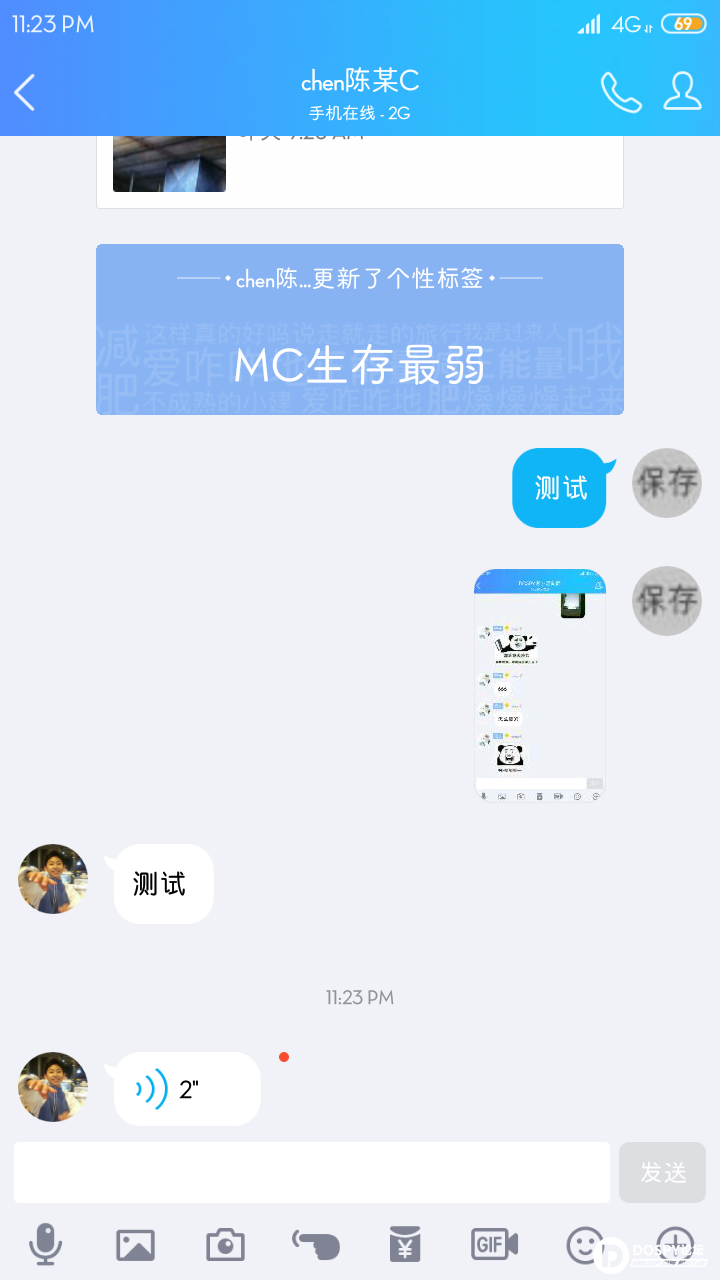The image size is (720, 1280).
Task: Go back from chen陈某C chat
Action: [x=26, y=92]
